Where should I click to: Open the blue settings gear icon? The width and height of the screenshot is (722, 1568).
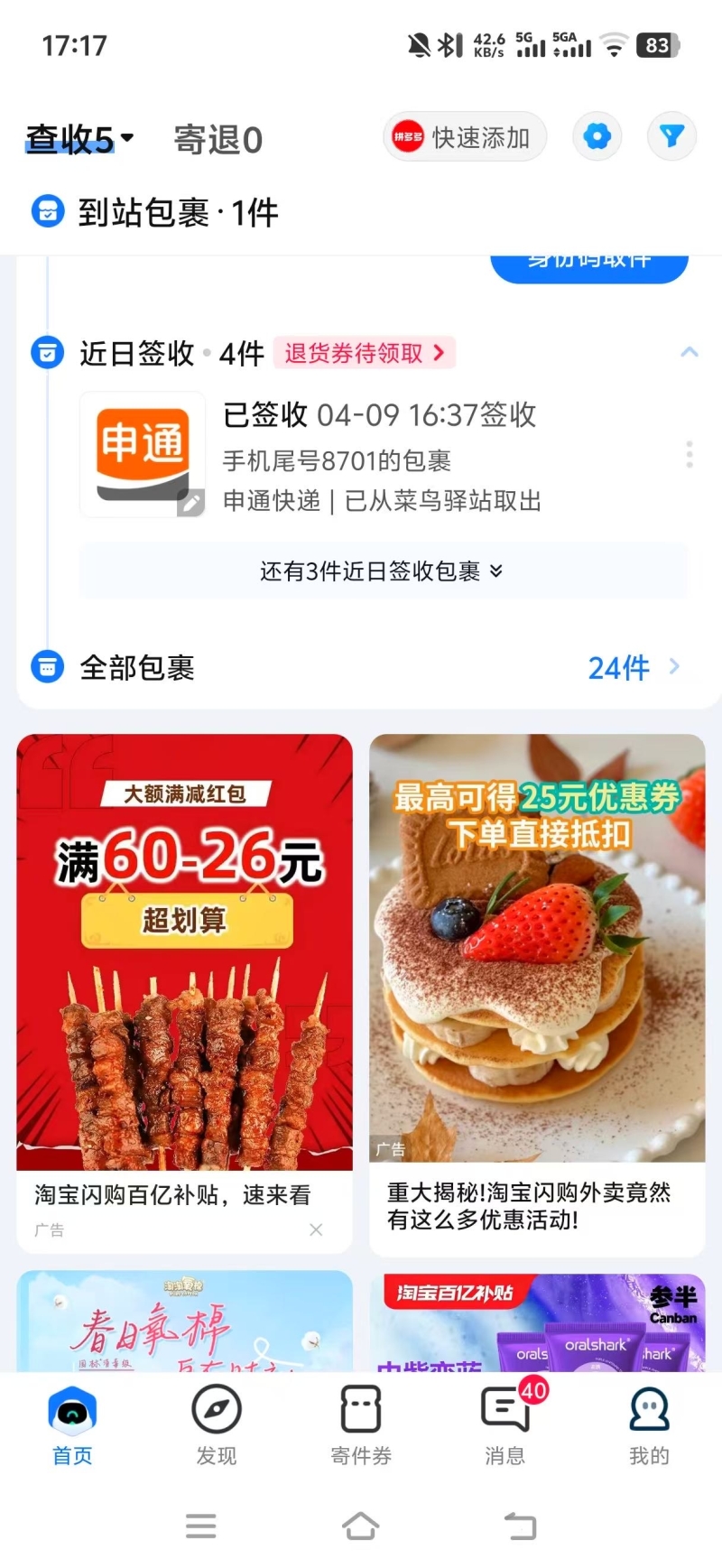(x=597, y=137)
